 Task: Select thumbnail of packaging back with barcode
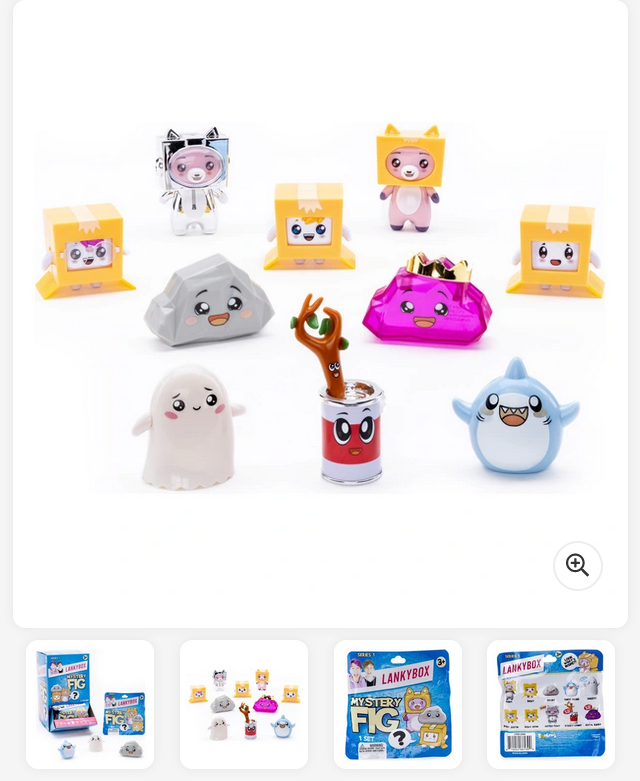pos(551,704)
